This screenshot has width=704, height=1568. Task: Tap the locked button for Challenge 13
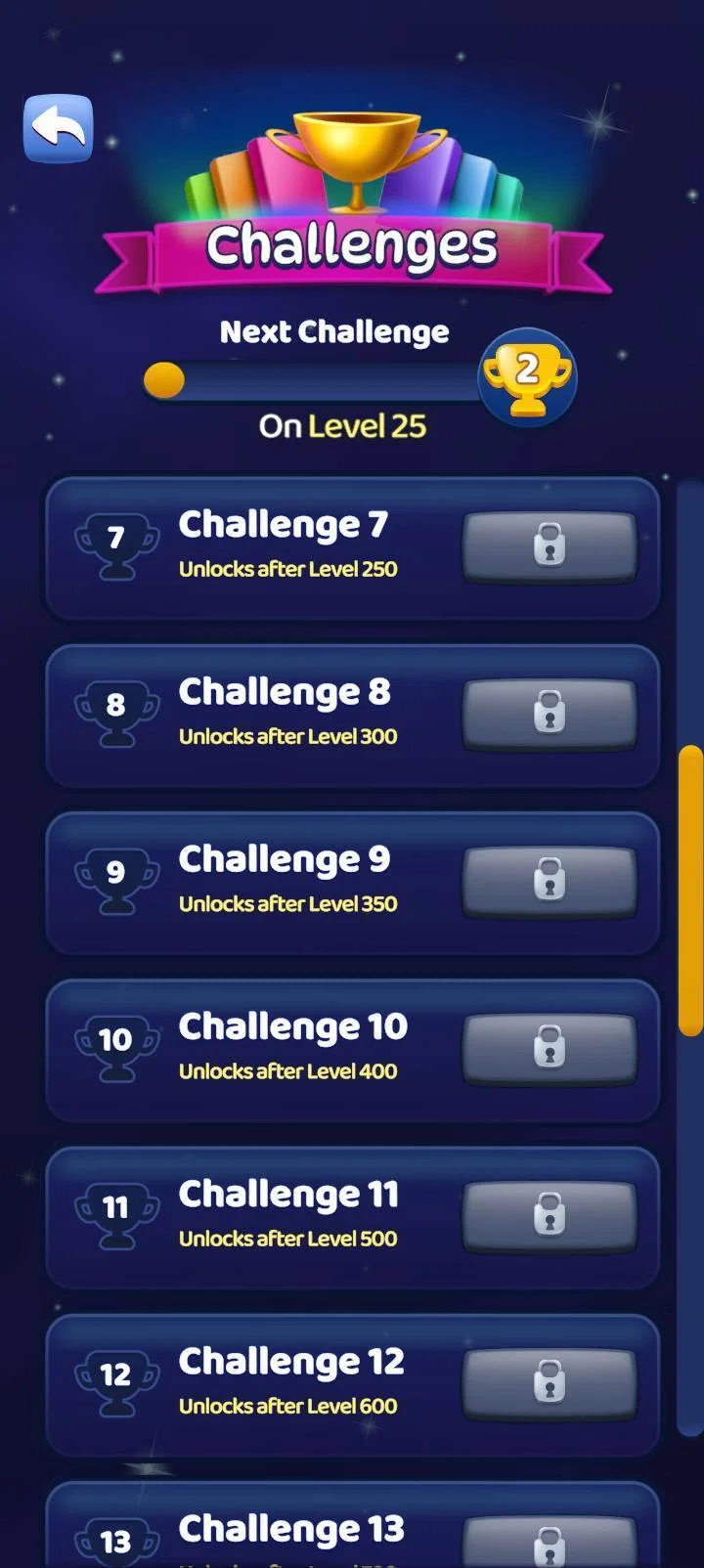pyautogui.click(x=550, y=1543)
